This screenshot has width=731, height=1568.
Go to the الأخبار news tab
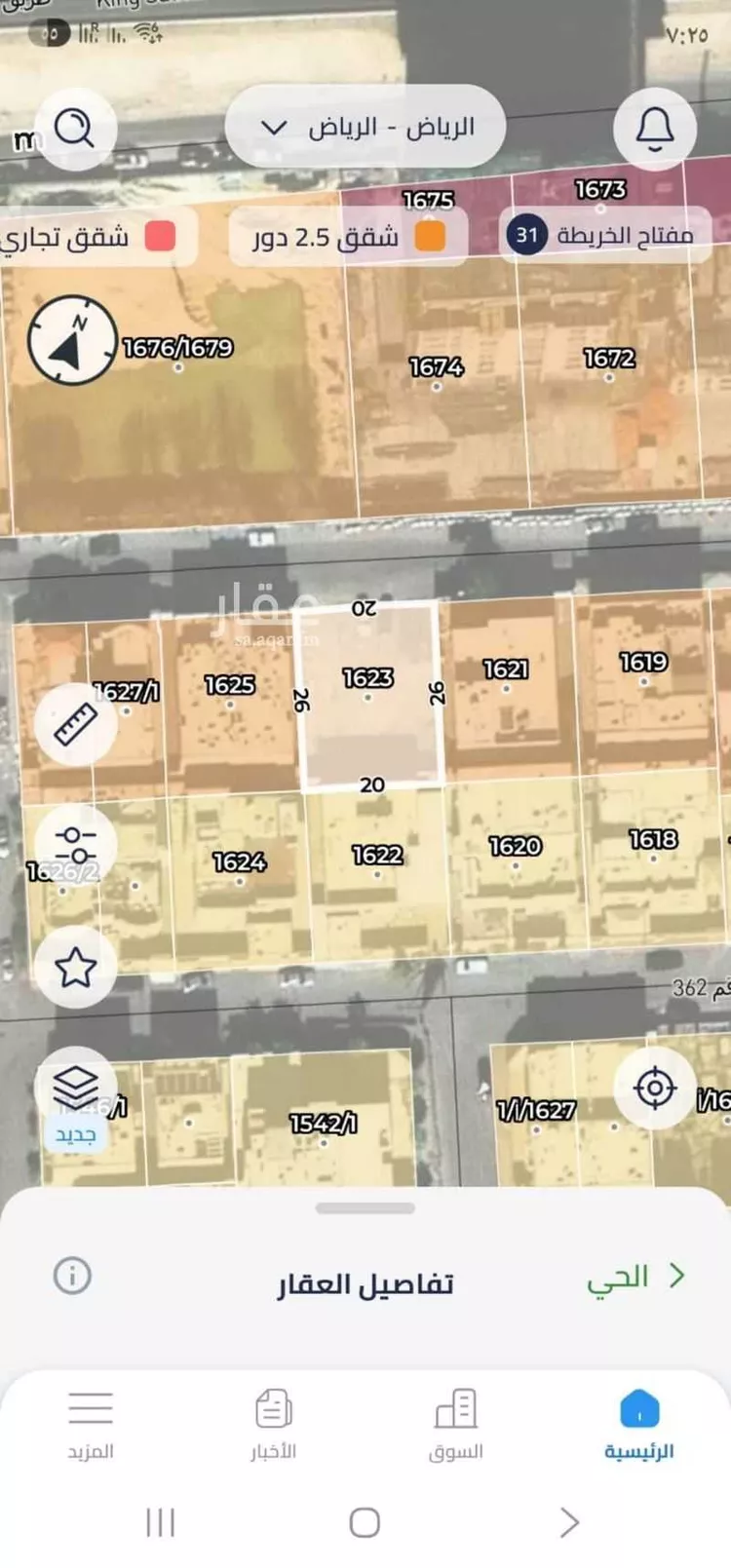click(x=273, y=1425)
